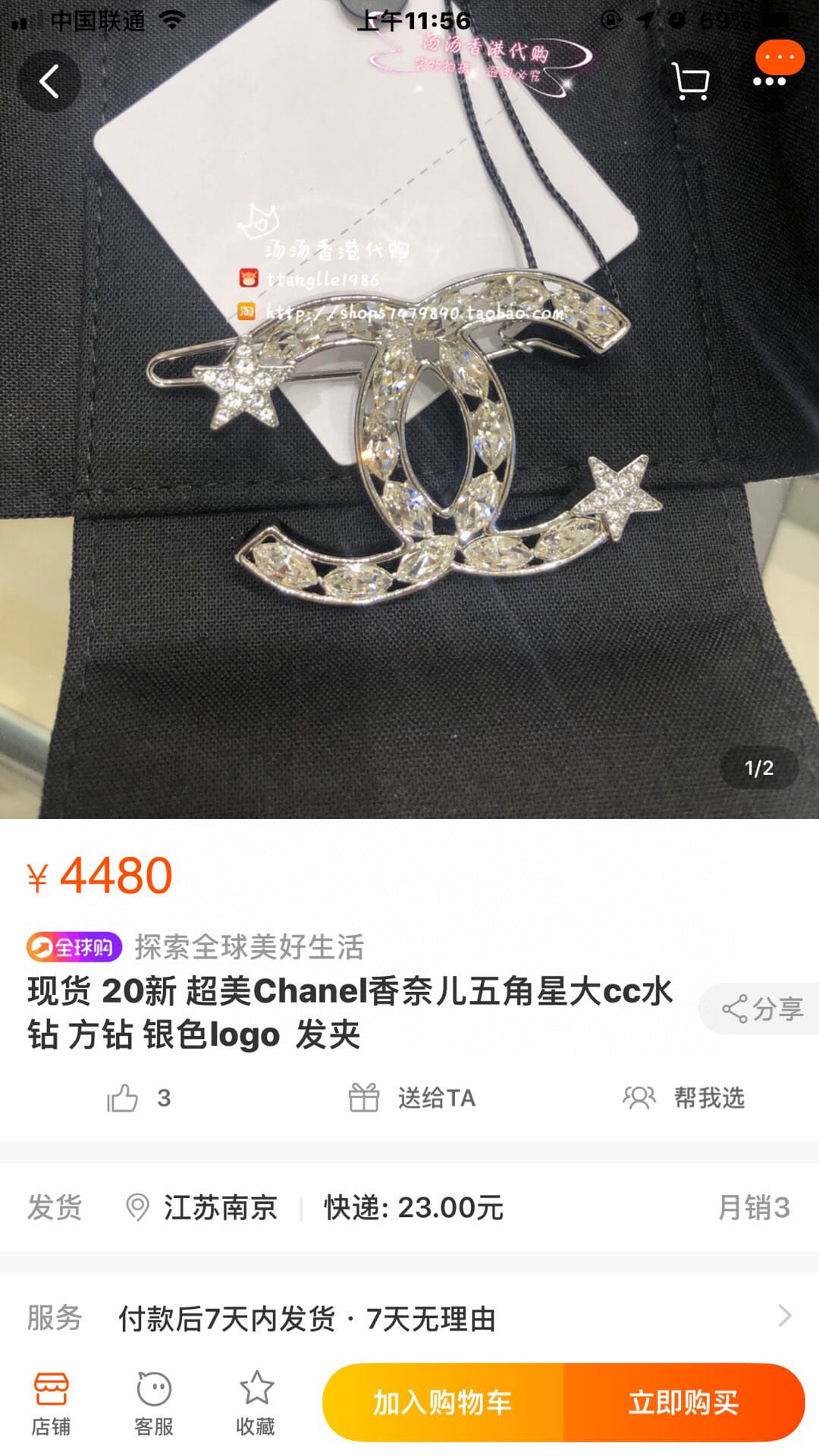Go back using the top-left arrow
Image resolution: width=819 pixels, height=1456 pixels.
tap(49, 81)
